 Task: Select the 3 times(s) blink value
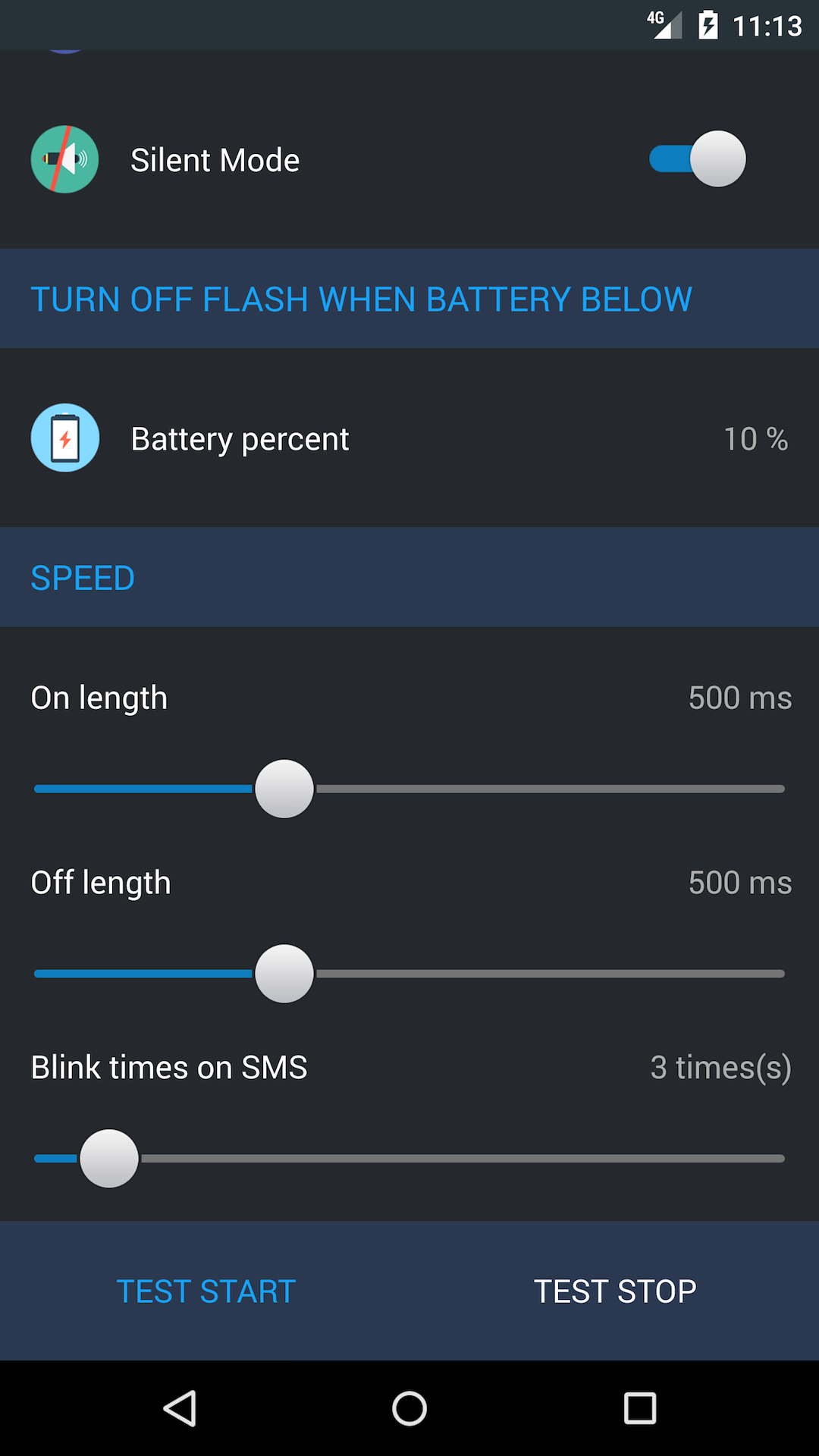click(x=720, y=1067)
